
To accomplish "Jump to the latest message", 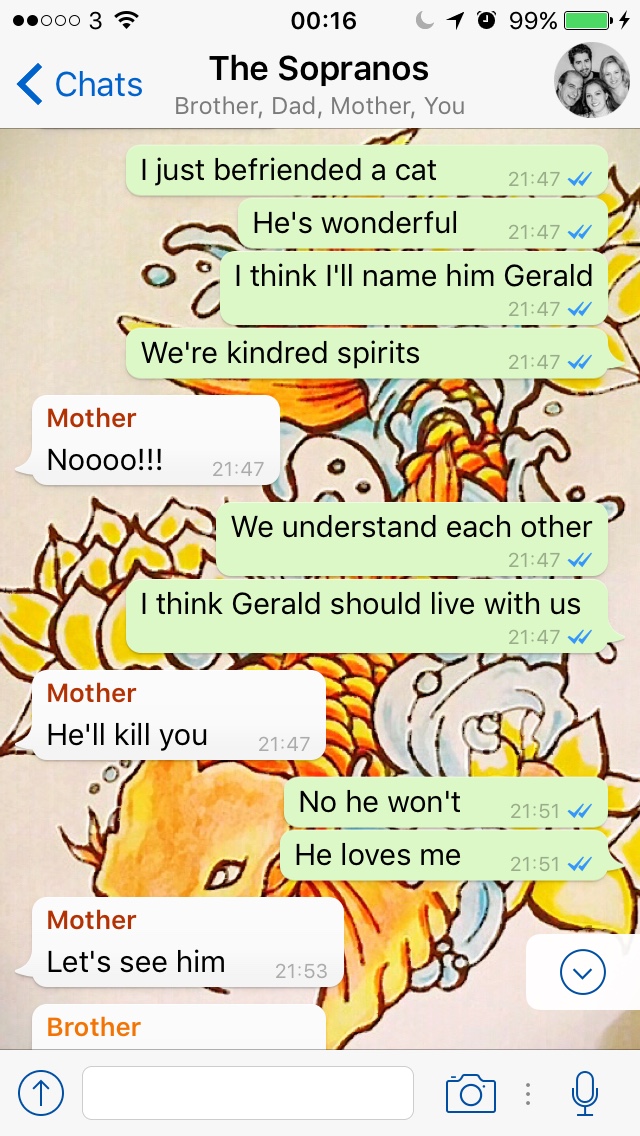I will [583, 971].
